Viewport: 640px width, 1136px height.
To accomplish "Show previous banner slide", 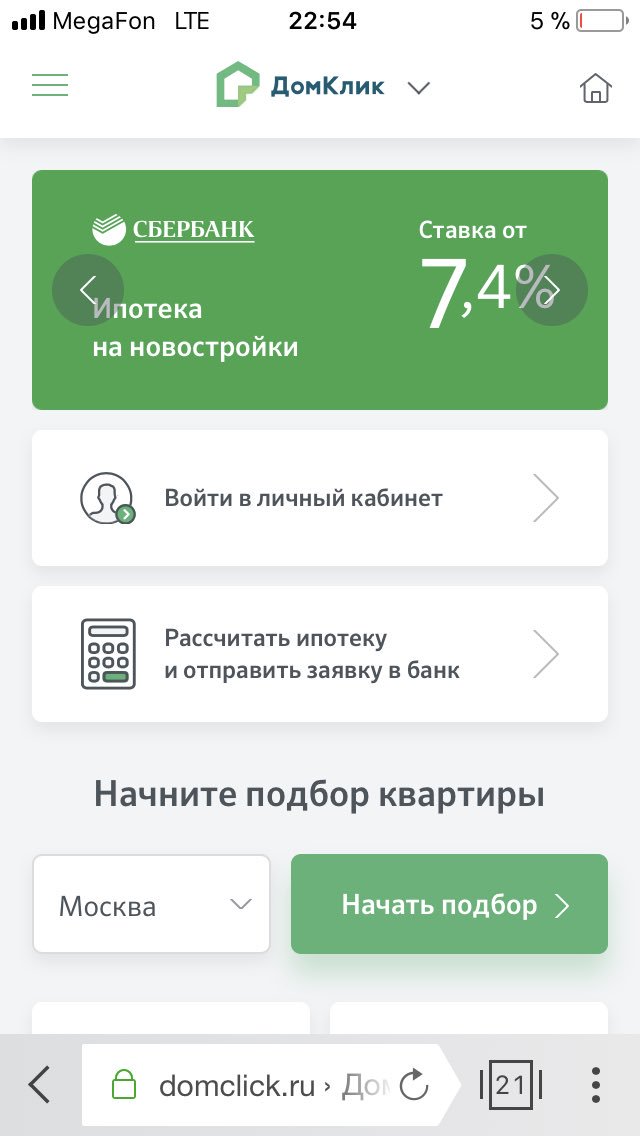I will (88, 290).
